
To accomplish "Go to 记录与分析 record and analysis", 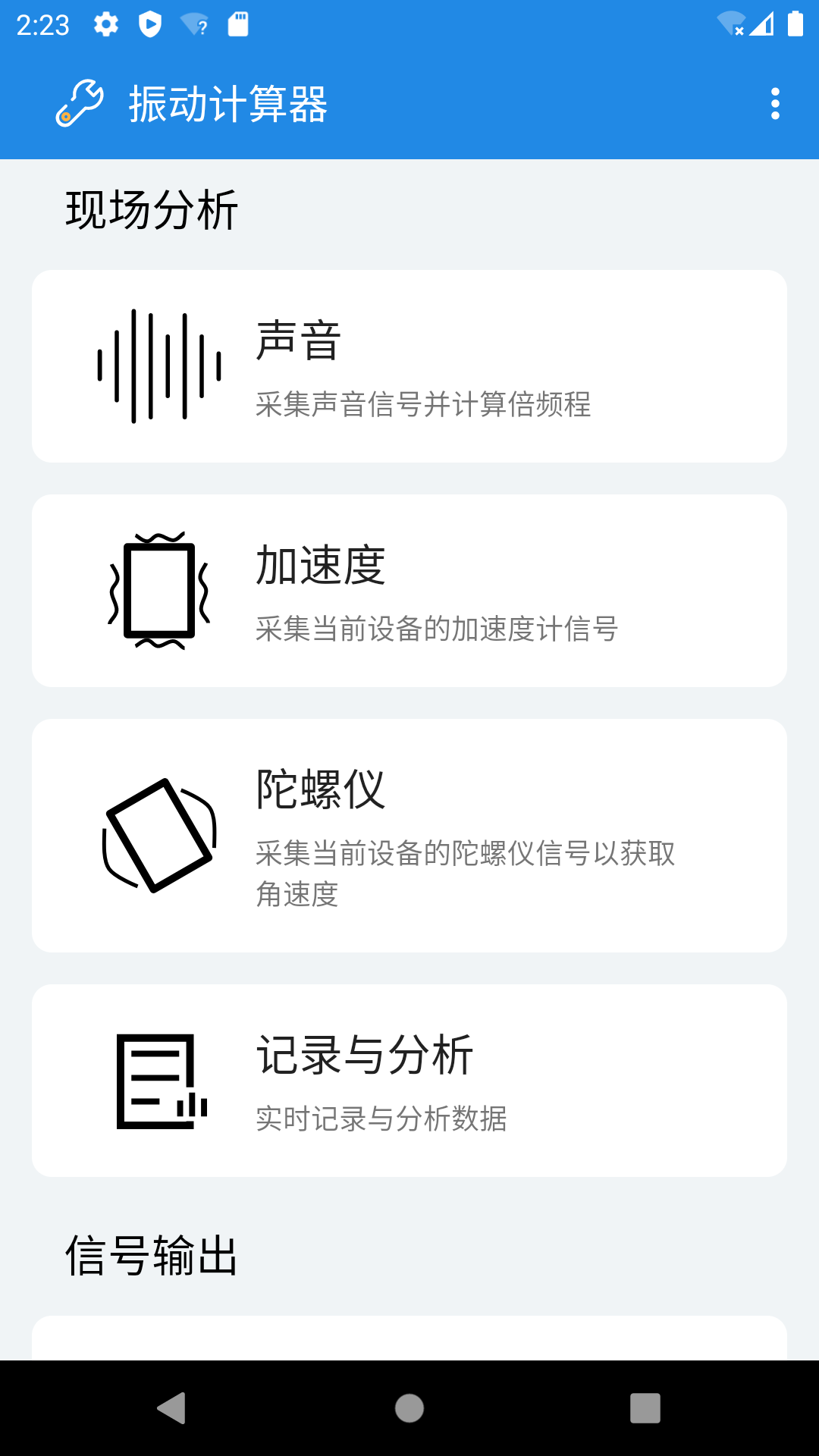I will [409, 1081].
